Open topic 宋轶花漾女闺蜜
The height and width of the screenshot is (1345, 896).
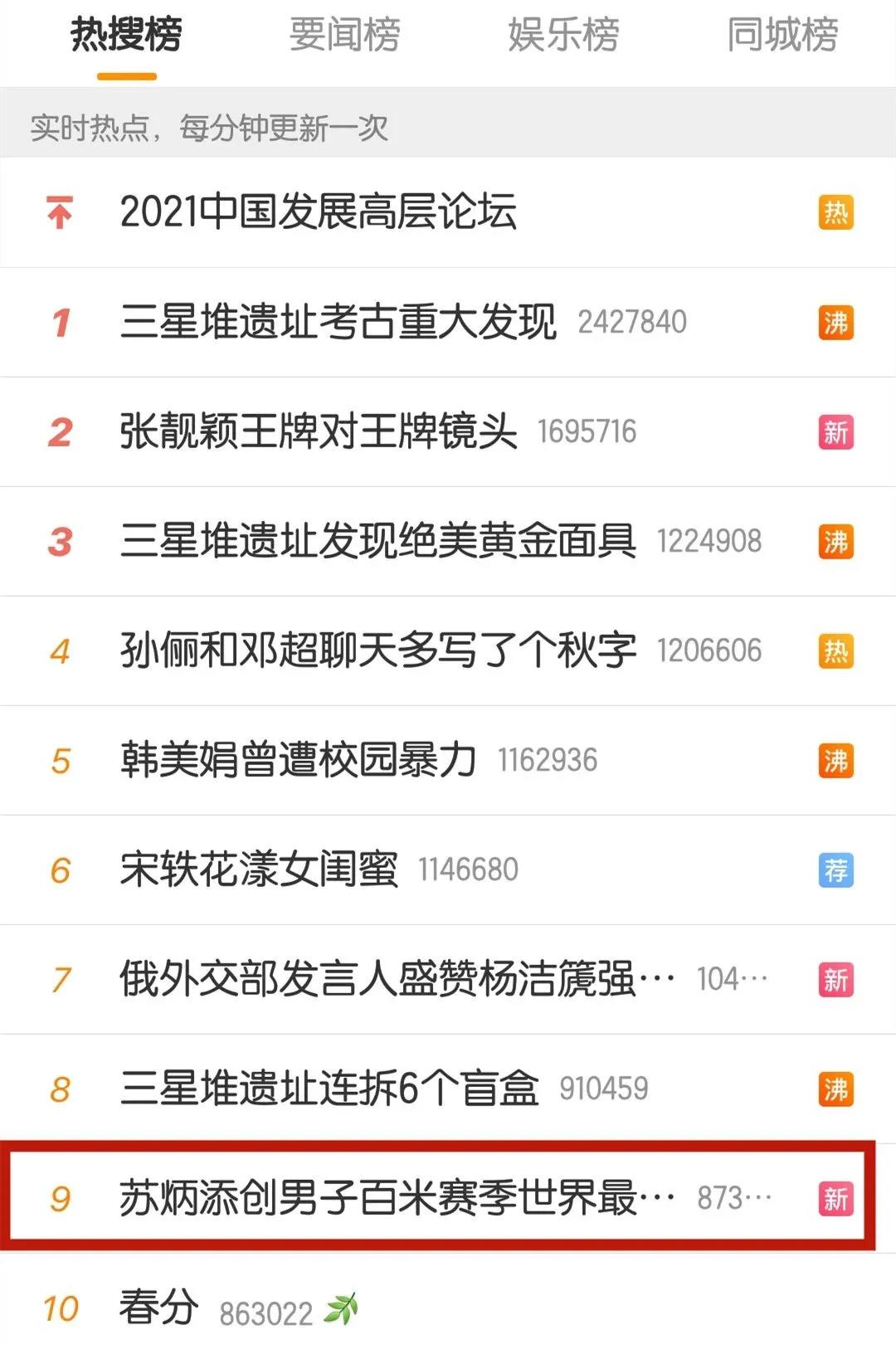[x=259, y=870]
